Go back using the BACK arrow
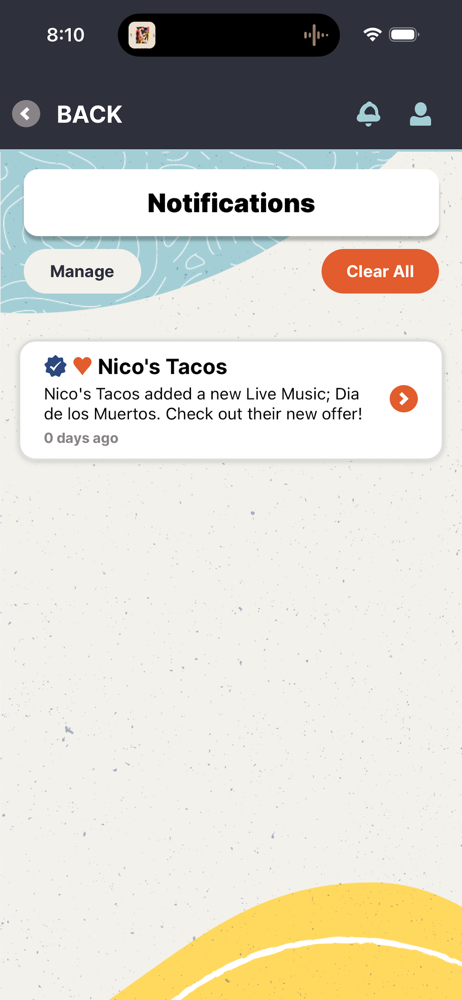 click(x=26, y=114)
